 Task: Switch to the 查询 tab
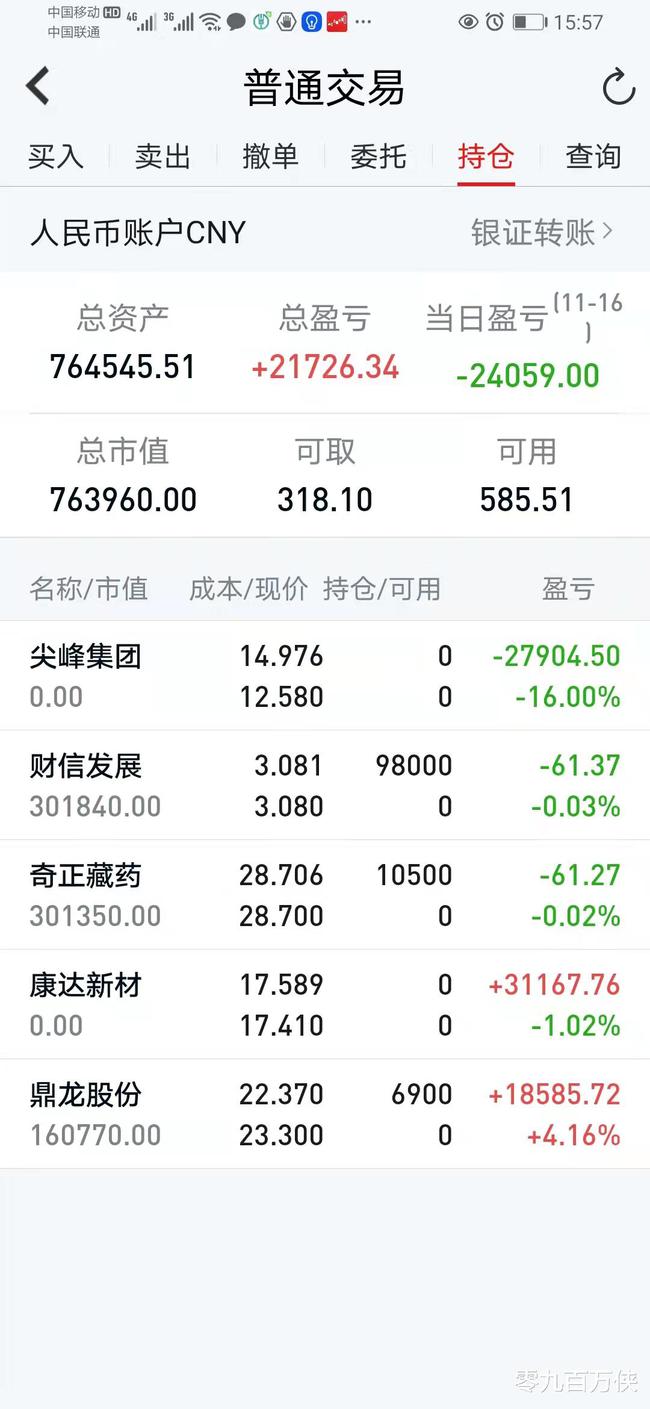coord(593,157)
